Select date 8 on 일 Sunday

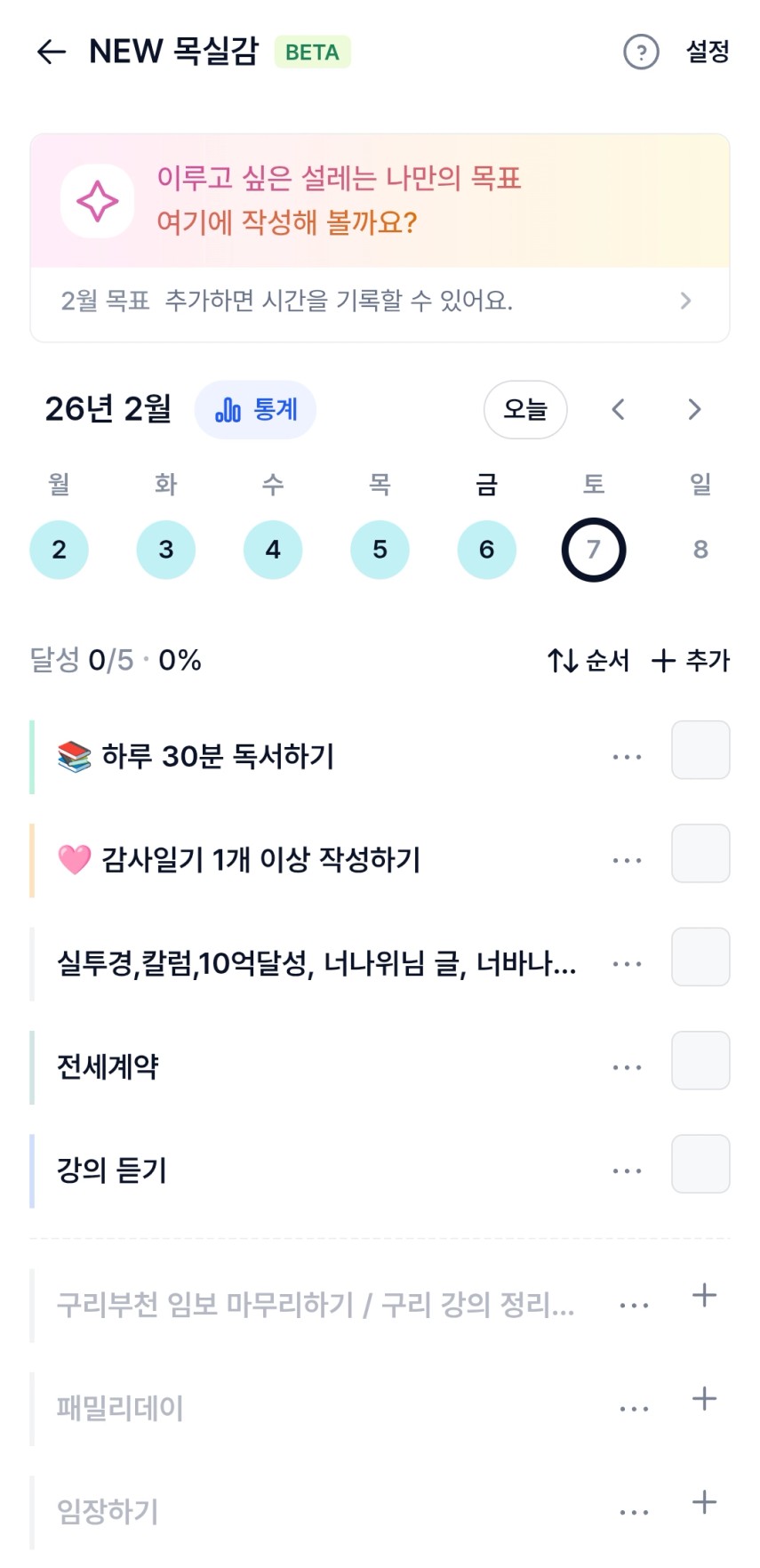700,550
